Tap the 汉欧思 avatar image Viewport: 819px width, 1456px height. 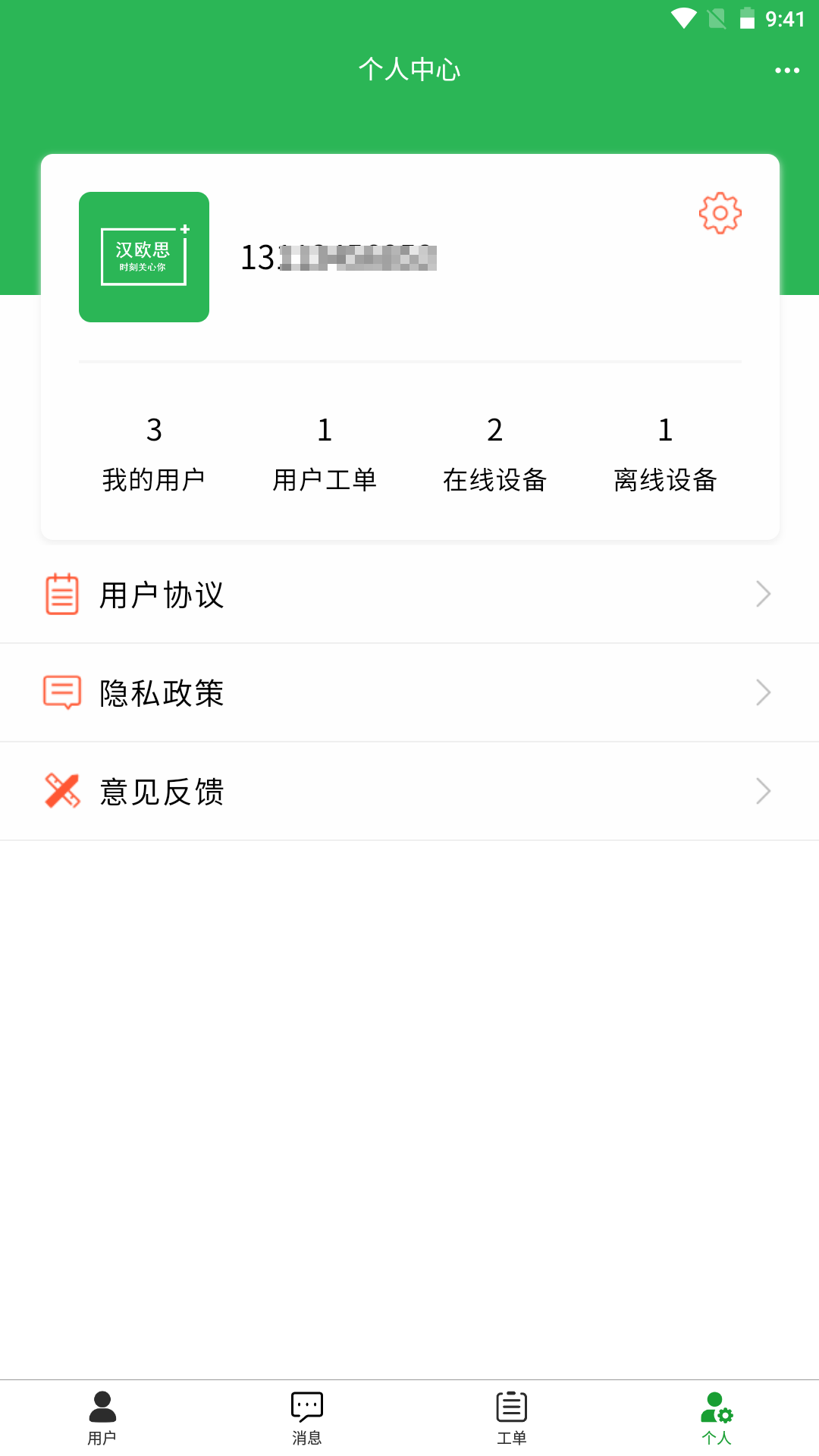tap(144, 256)
